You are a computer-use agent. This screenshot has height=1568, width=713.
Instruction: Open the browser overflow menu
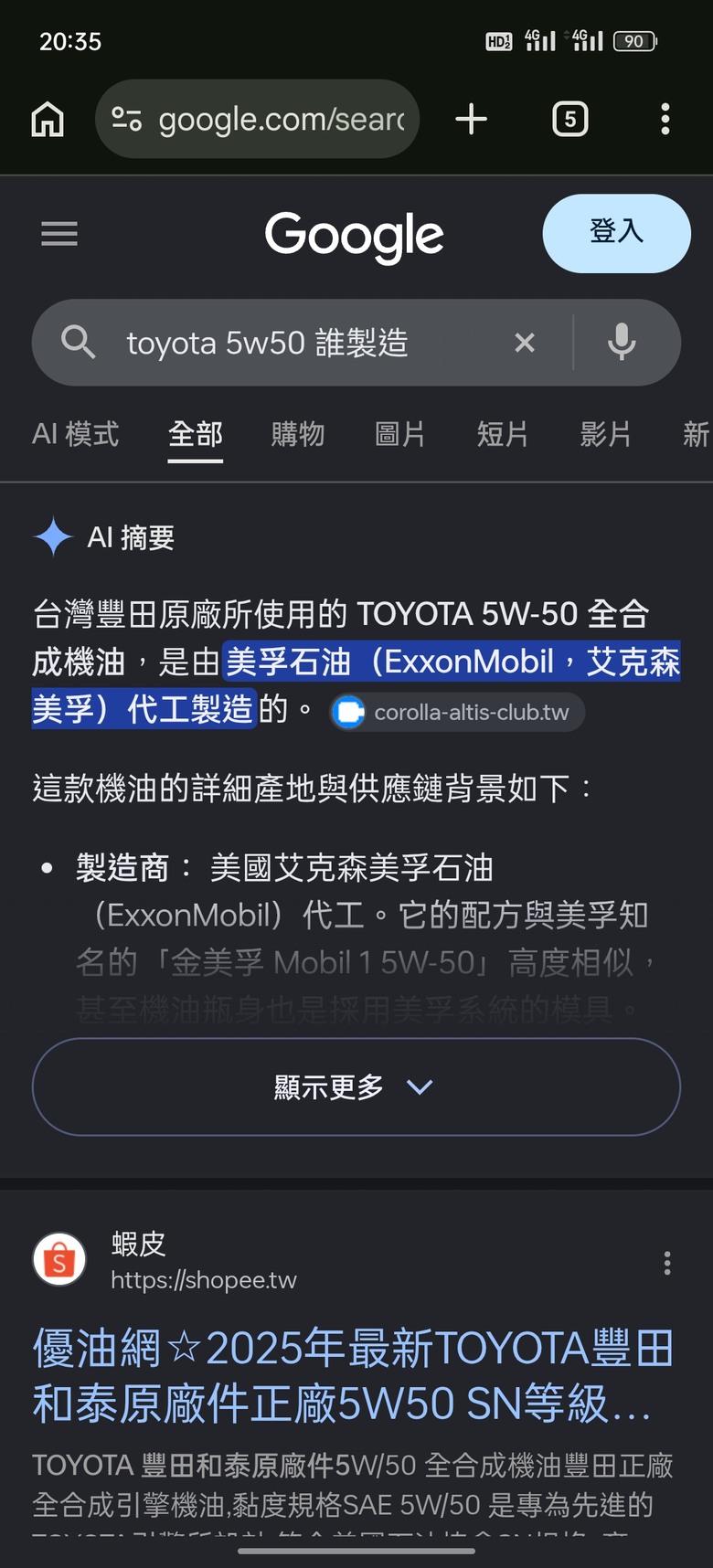click(x=665, y=119)
